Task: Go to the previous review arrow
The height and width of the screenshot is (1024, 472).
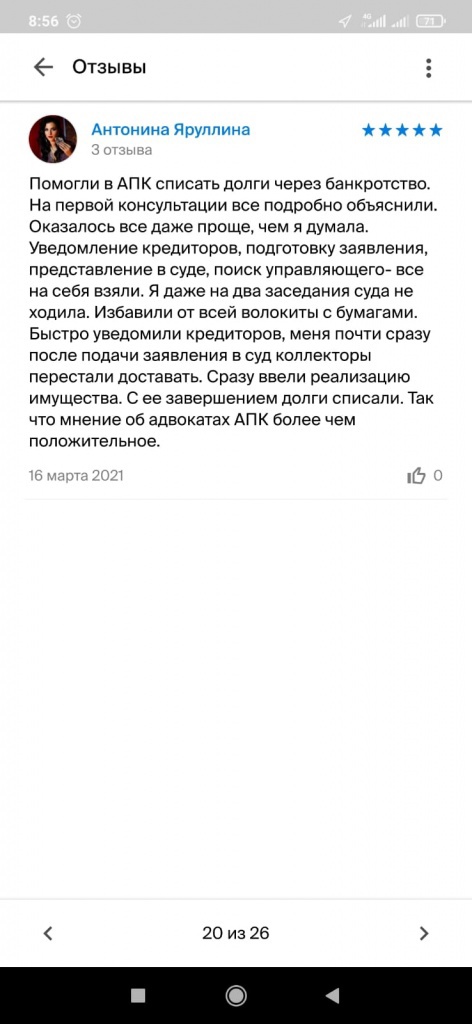Action: (x=47, y=933)
